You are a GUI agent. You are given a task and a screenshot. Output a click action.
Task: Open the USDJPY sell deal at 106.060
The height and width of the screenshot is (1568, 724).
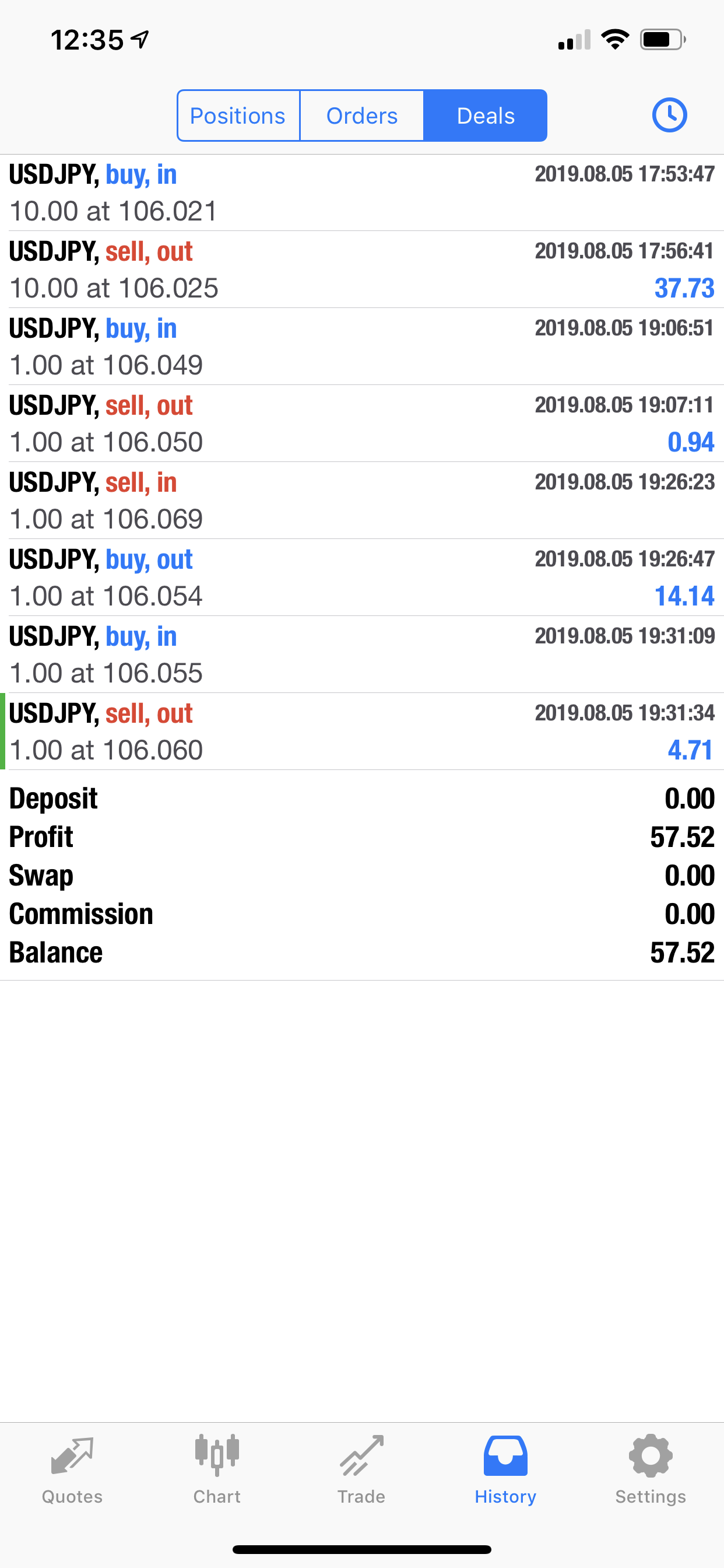pyautogui.click(x=362, y=731)
